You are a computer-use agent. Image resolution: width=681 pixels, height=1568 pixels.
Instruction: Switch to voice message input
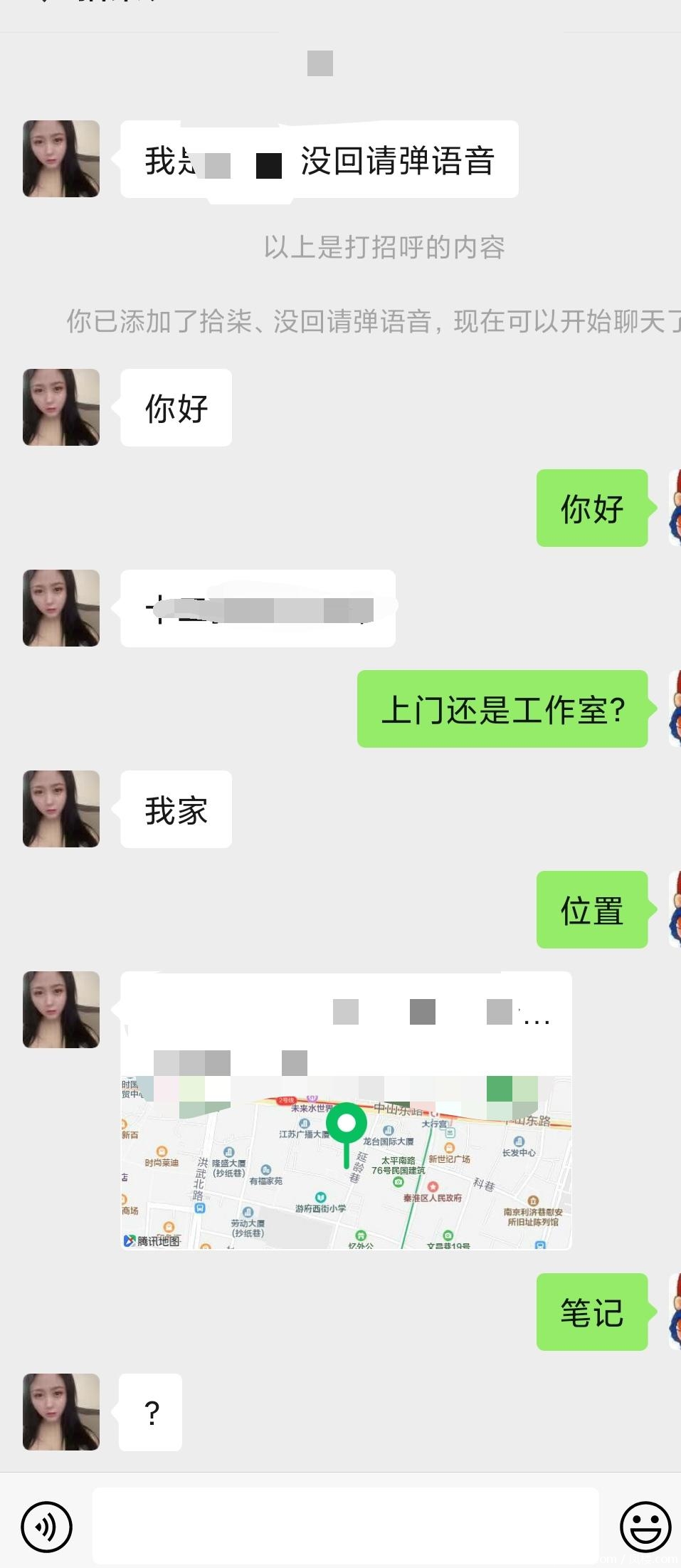coord(46,1527)
